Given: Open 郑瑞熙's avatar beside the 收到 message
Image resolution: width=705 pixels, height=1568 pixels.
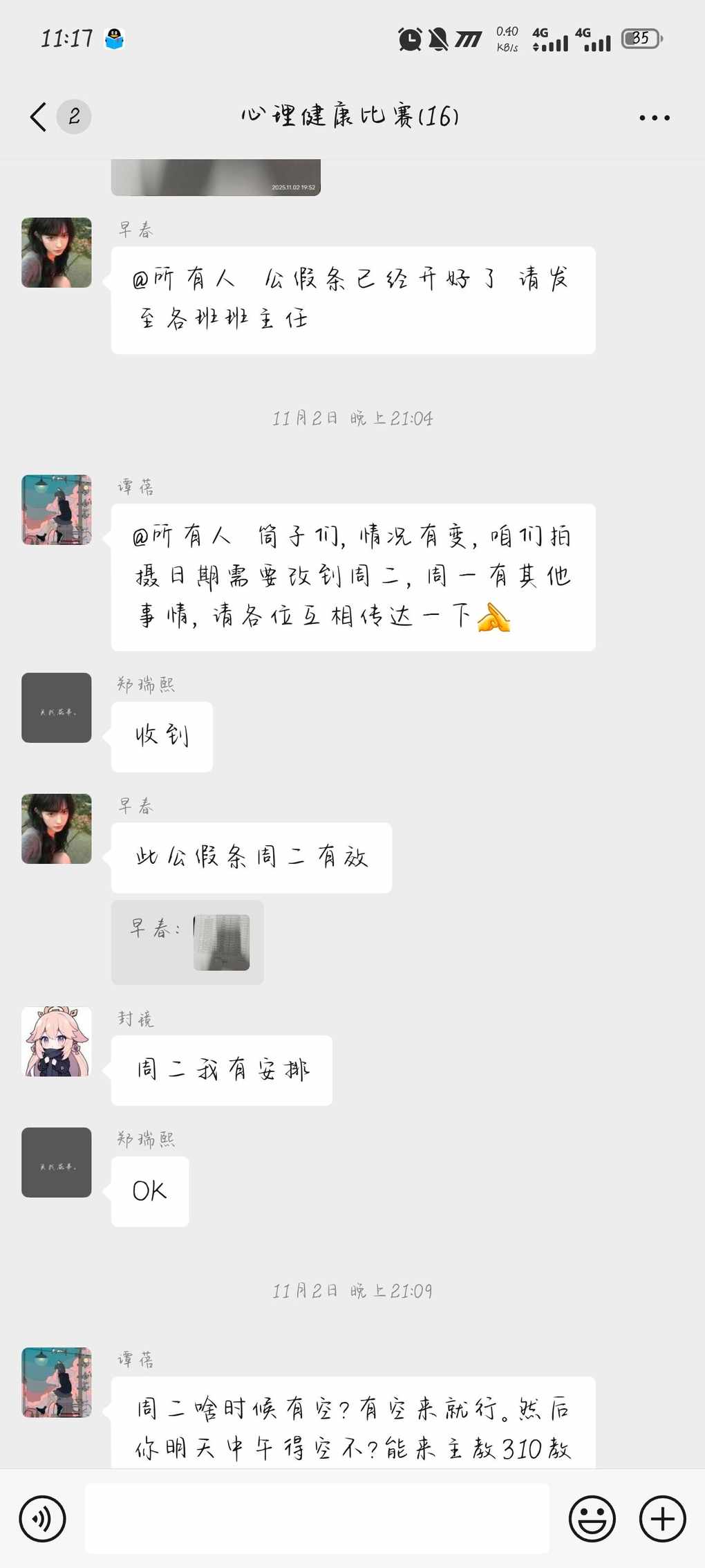Looking at the screenshot, I should [x=57, y=708].
